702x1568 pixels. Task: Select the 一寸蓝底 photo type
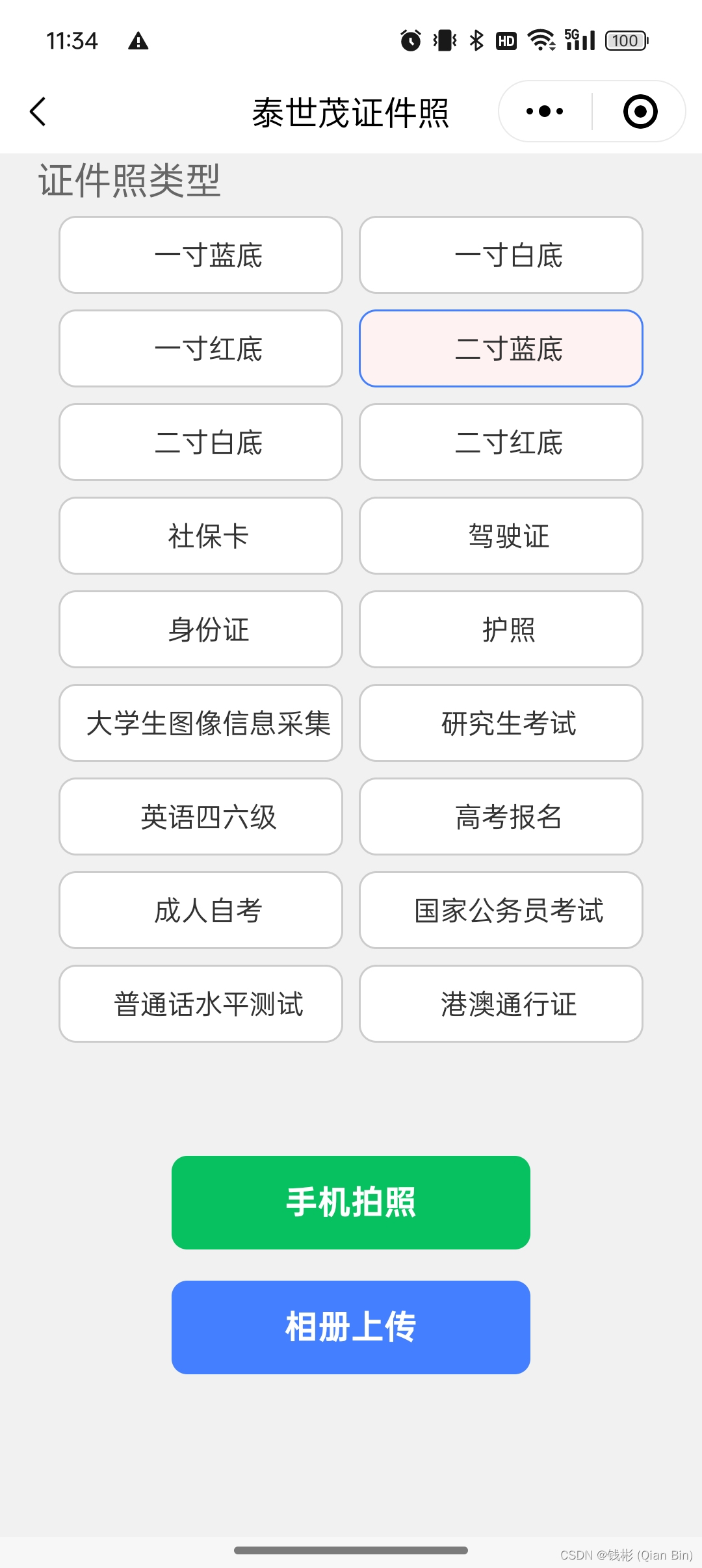201,255
